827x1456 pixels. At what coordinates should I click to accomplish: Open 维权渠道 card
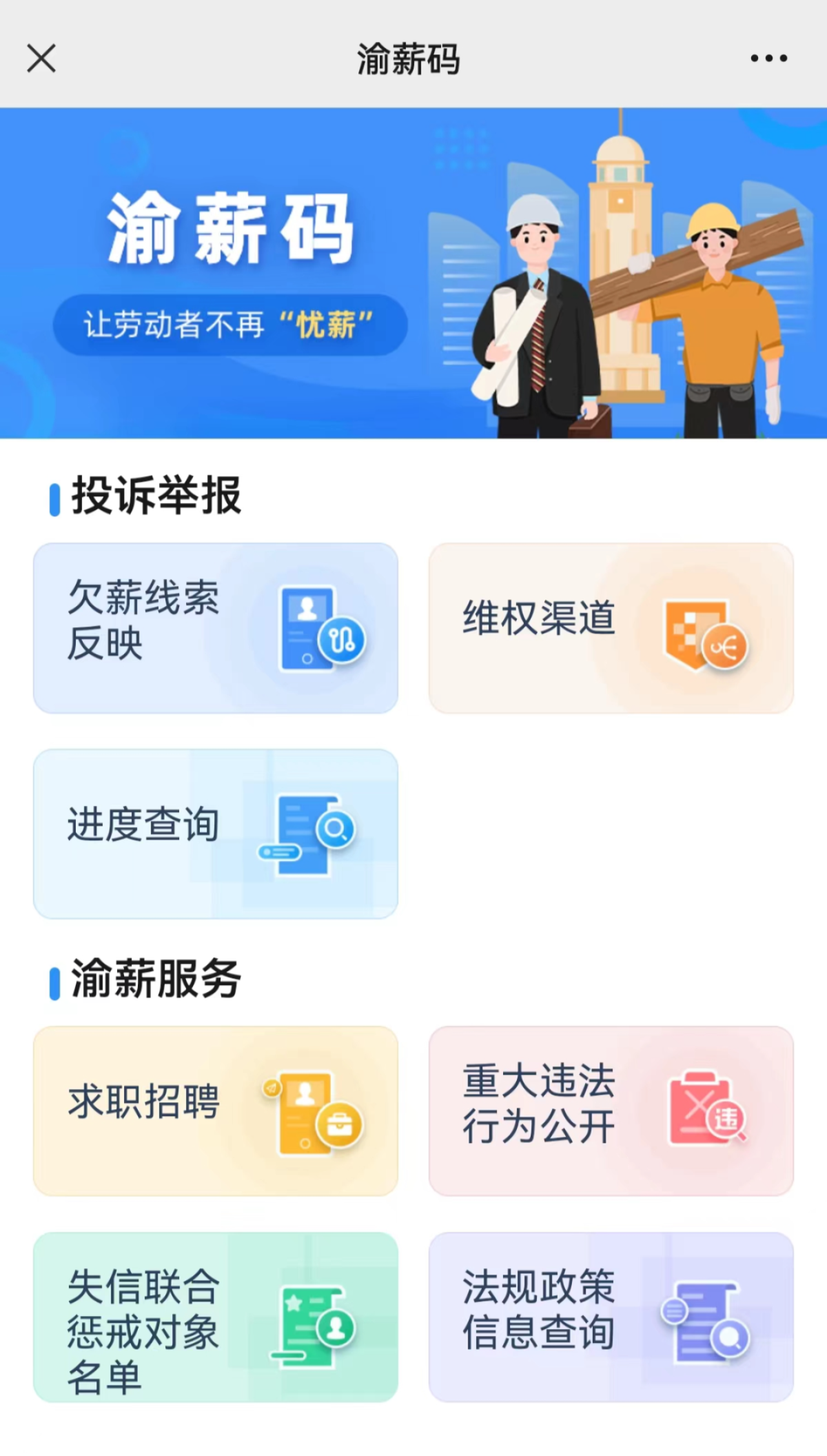611,628
